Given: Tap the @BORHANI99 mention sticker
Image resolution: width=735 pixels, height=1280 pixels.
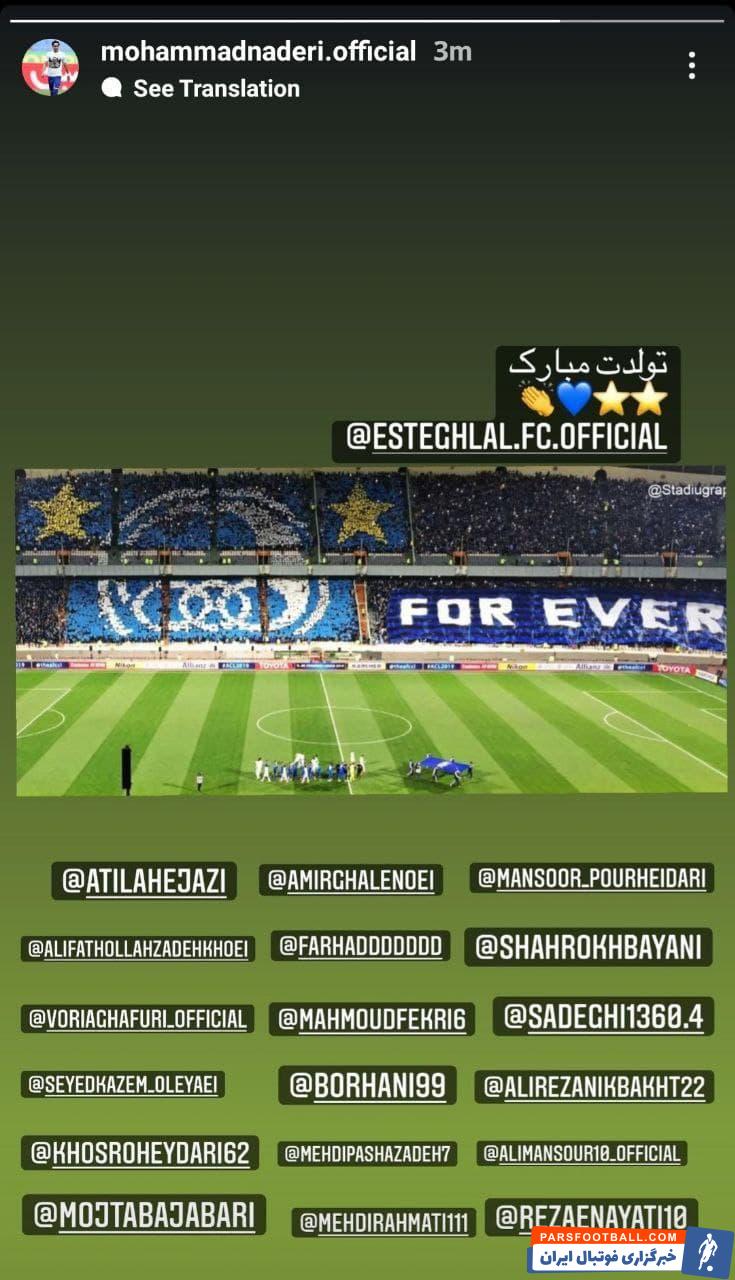Looking at the screenshot, I should pyautogui.click(x=367, y=1085).
